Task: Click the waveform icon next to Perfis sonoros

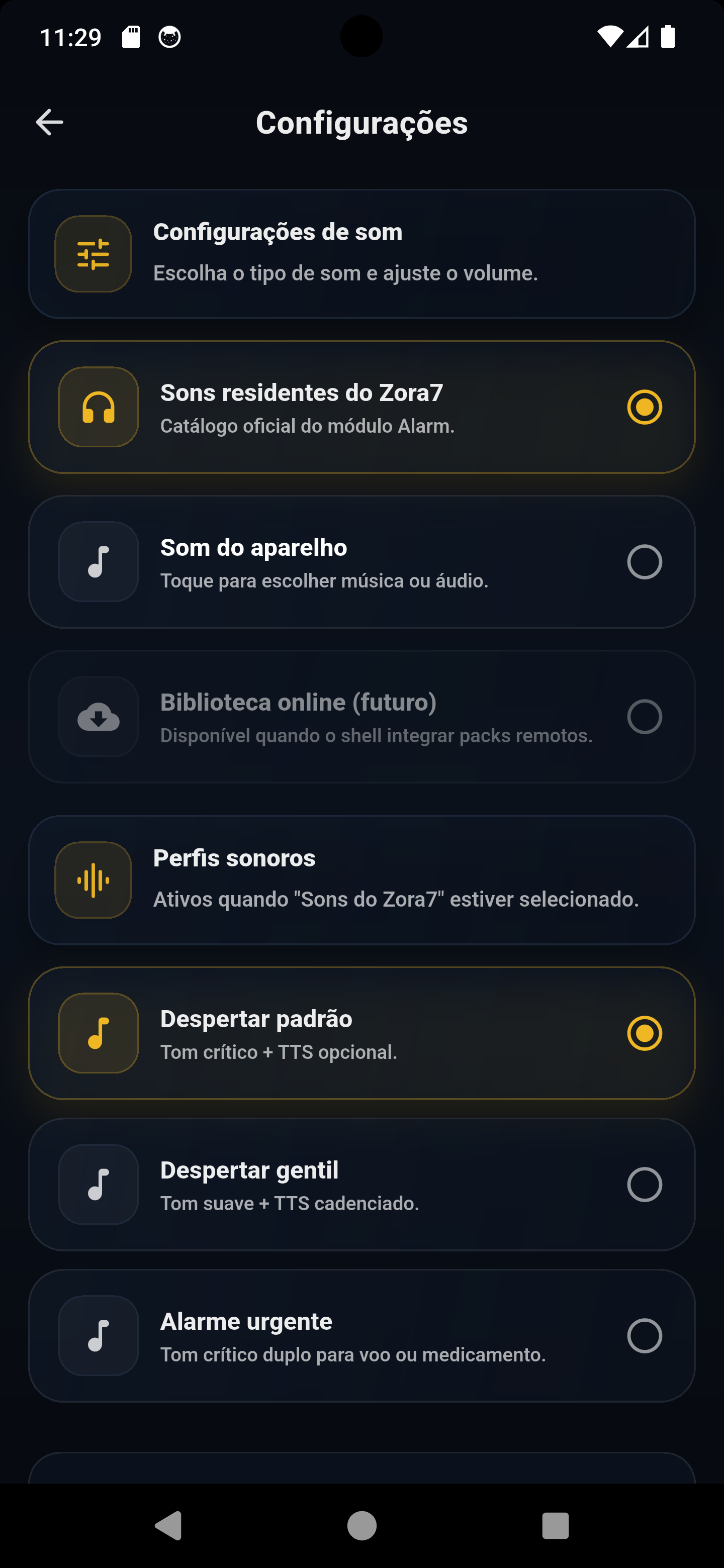Action: [92, 879]
